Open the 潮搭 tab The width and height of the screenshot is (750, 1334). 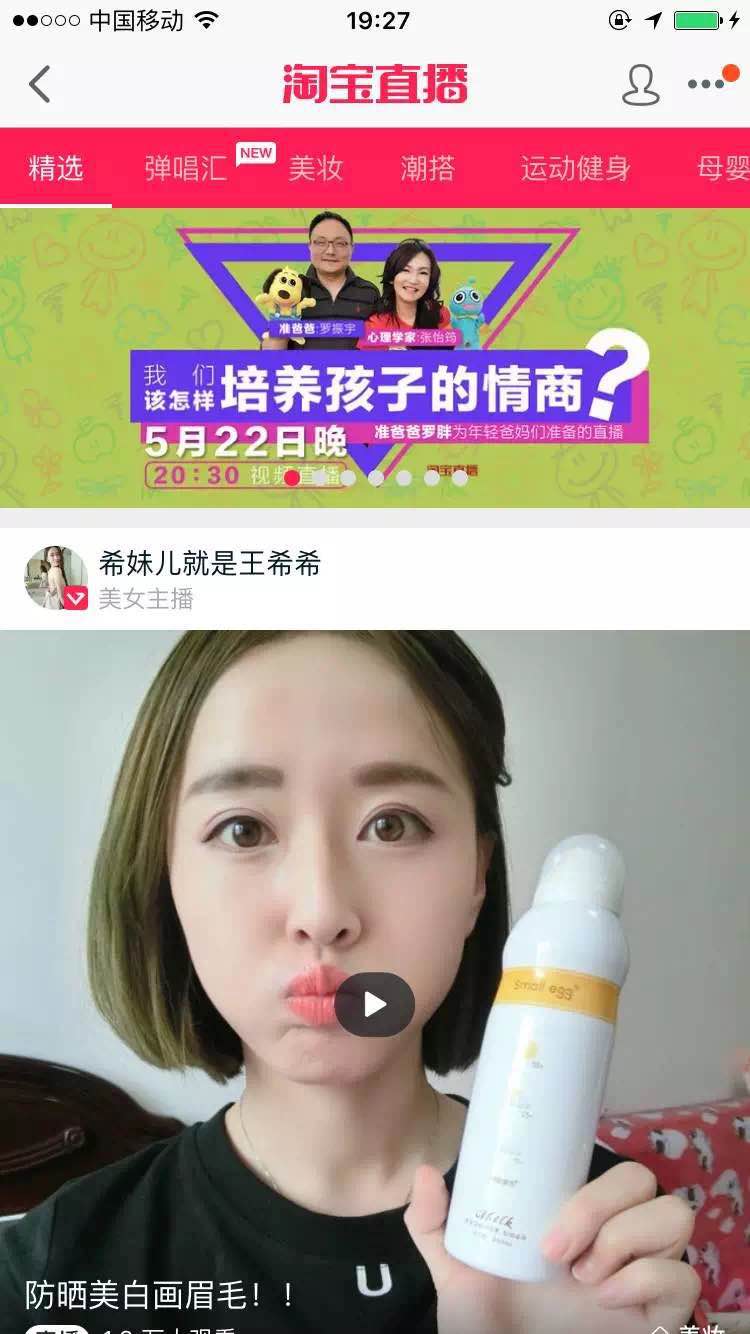tap(428, 168)
